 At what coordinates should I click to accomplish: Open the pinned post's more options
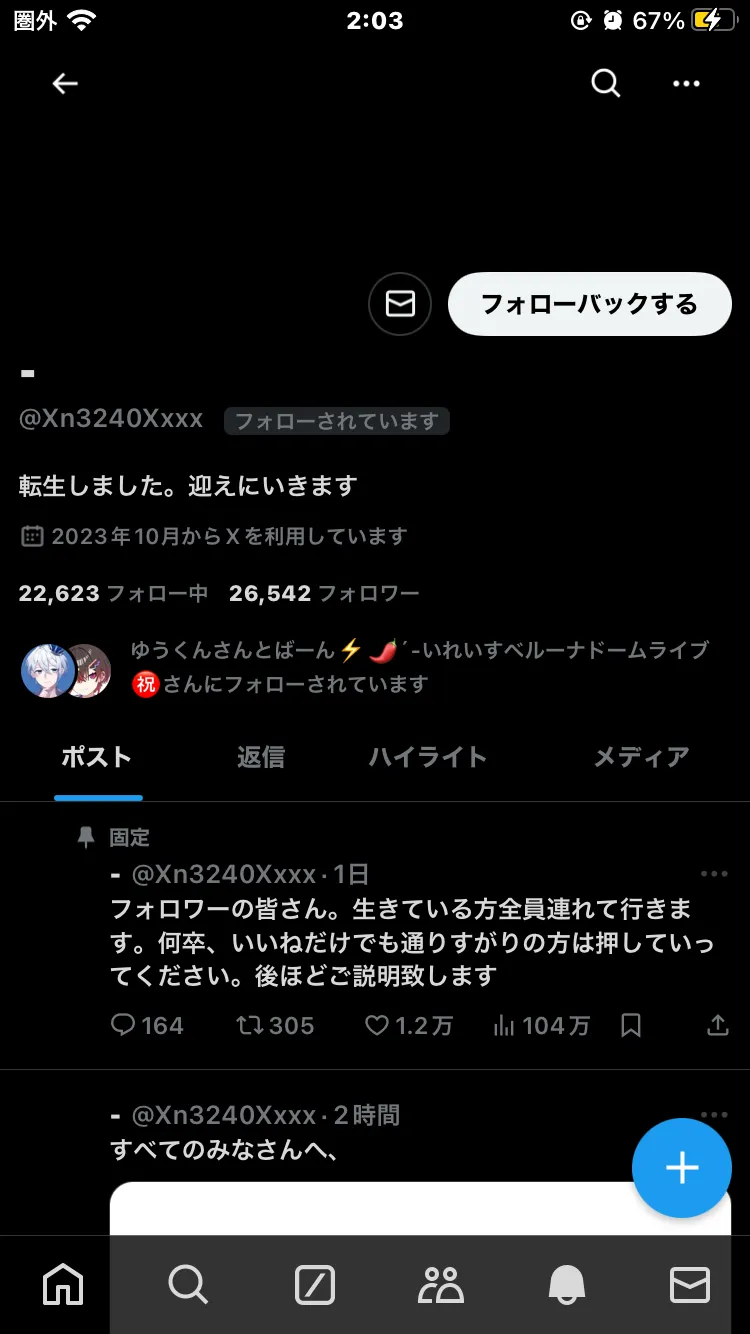click(x=714, y=874)
